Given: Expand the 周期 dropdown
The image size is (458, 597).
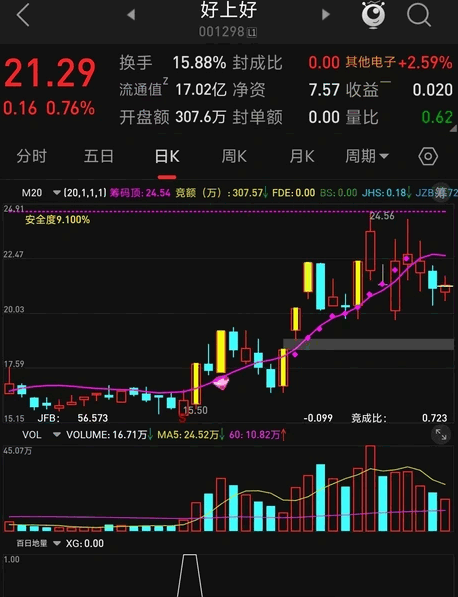Looking at the screenshot, I should tap(367, 156).
